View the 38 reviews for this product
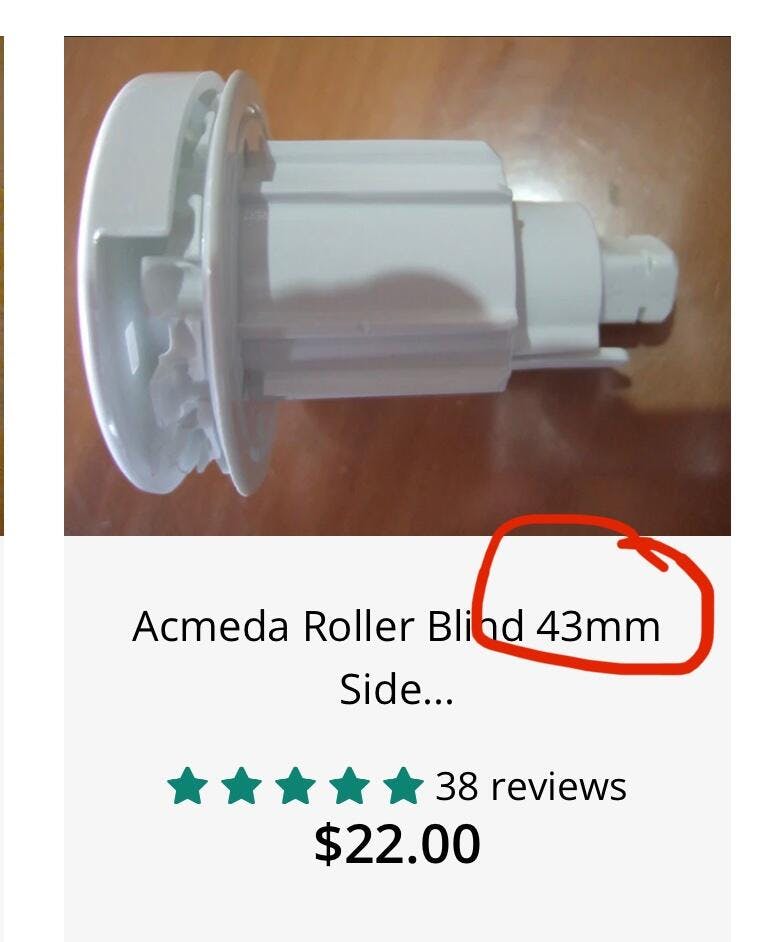Screen dimensions: 779x942 pyautogui.click(x=530, y=787)
